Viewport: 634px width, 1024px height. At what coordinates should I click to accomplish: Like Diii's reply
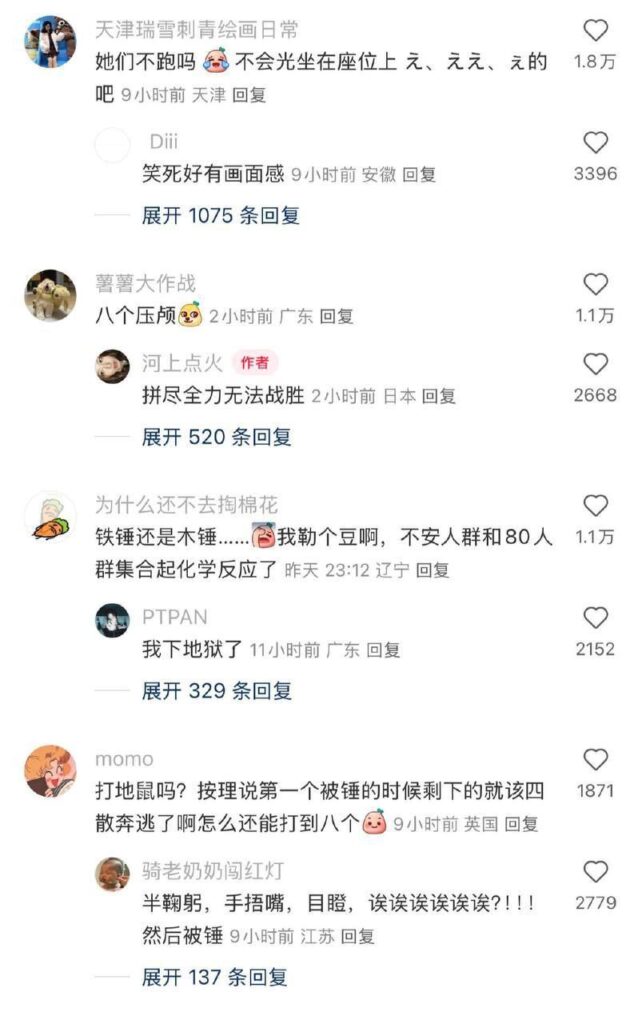(595, 143)
